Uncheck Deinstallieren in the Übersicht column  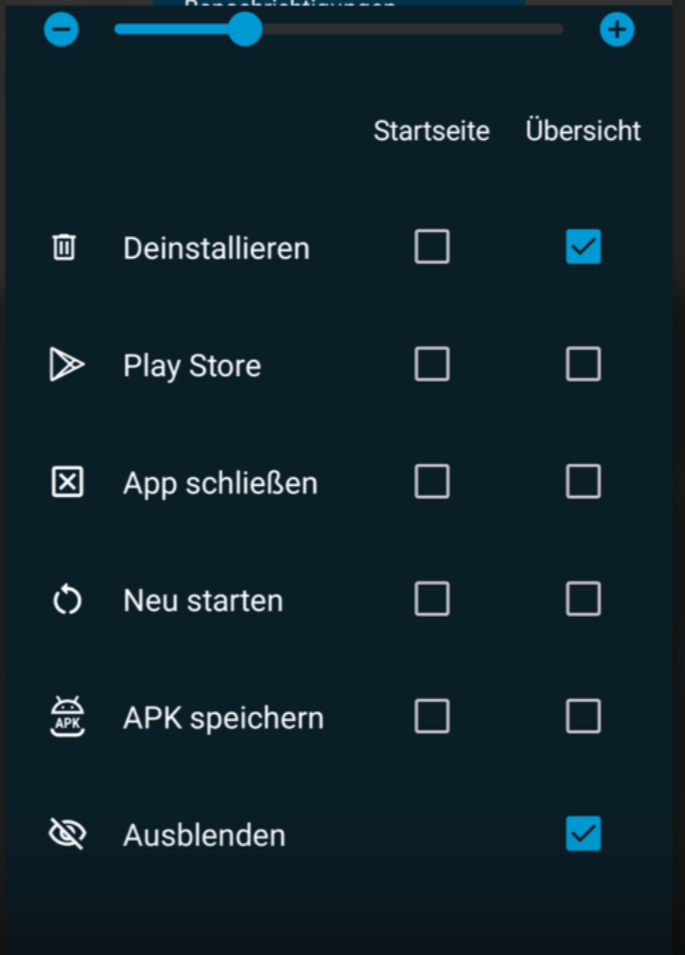[x=583, y=247]
